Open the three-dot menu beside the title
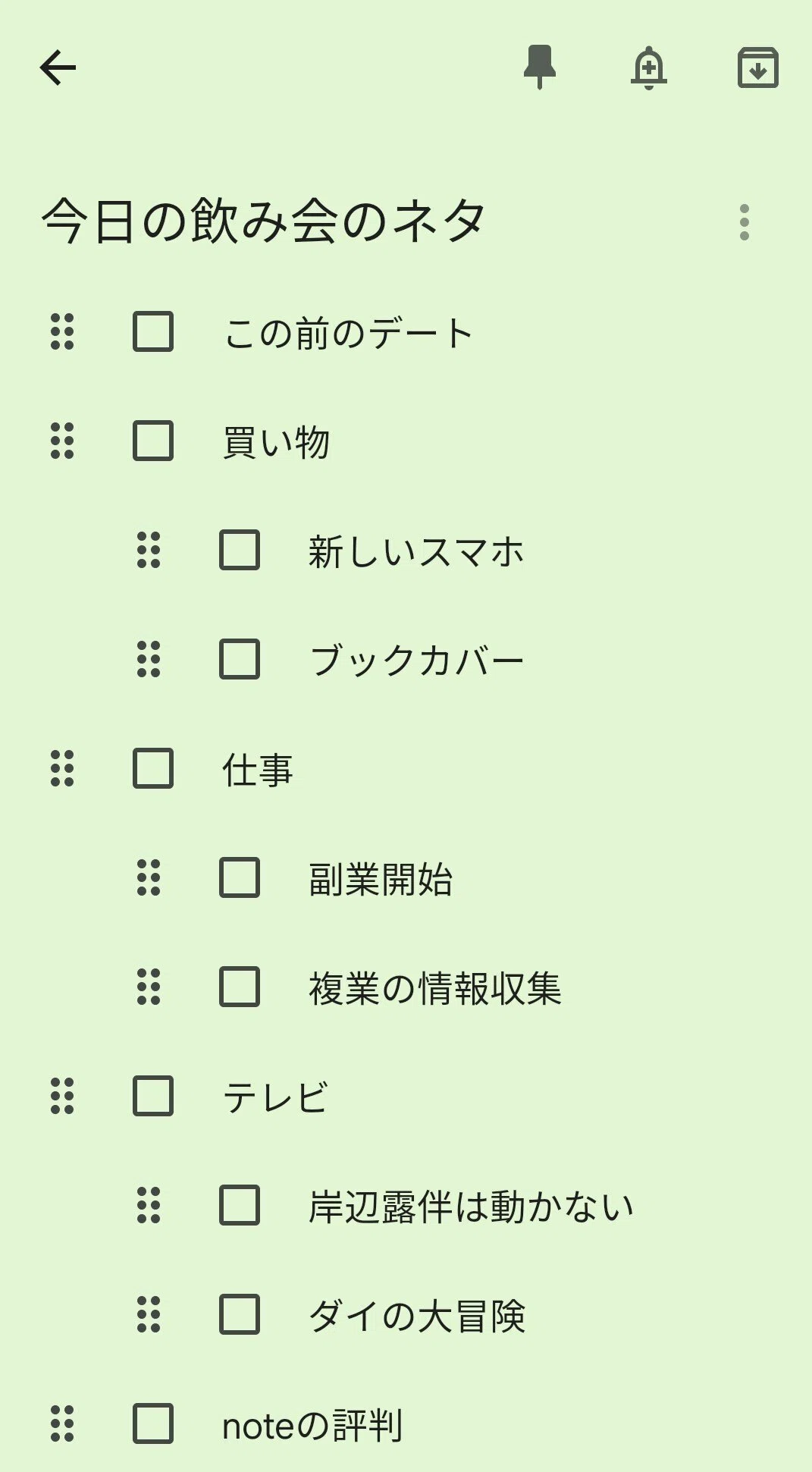Image resolution: width=812 pixels, height=1472 pixels. (x=745, y=222)
